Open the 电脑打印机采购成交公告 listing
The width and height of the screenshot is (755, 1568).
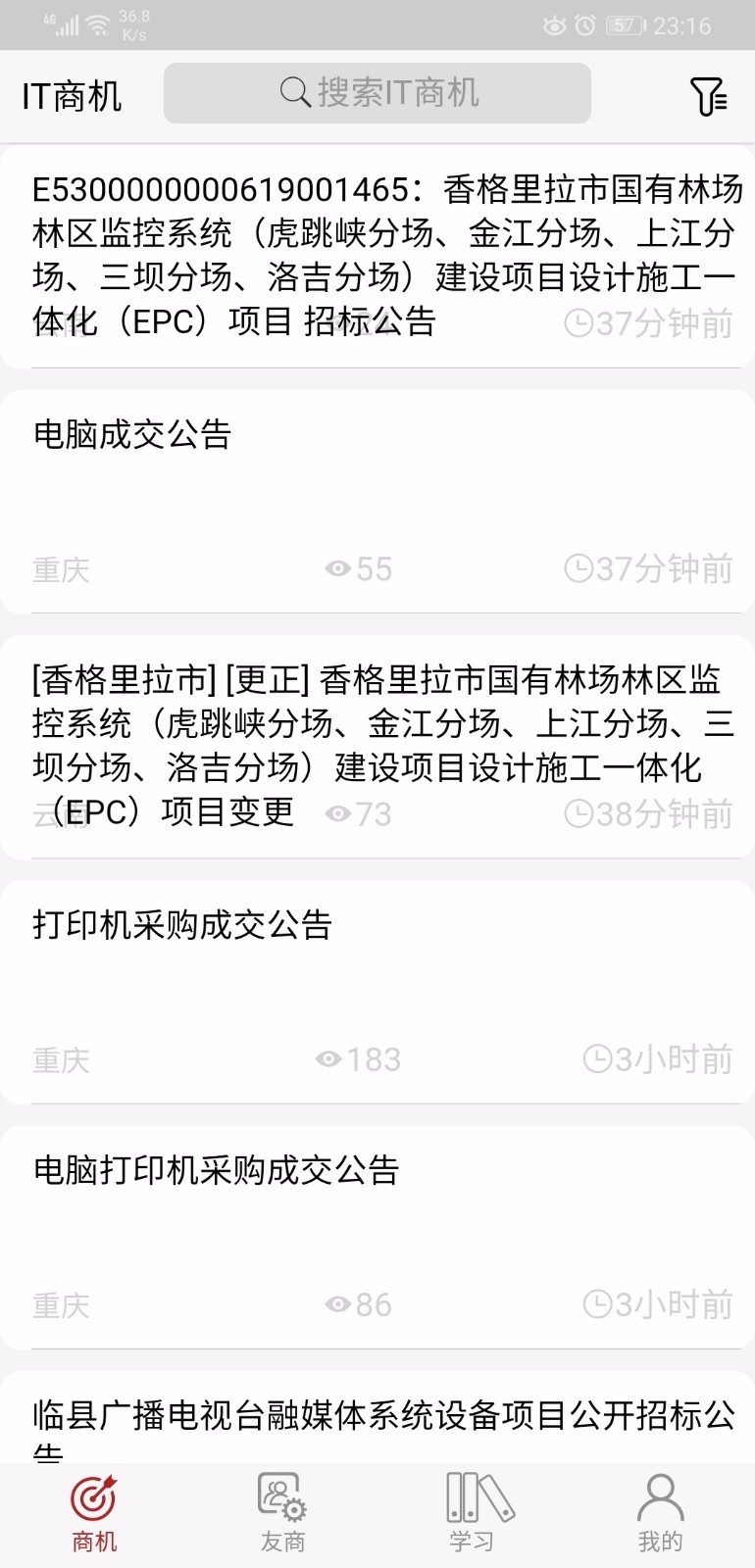pos(377,1238)
